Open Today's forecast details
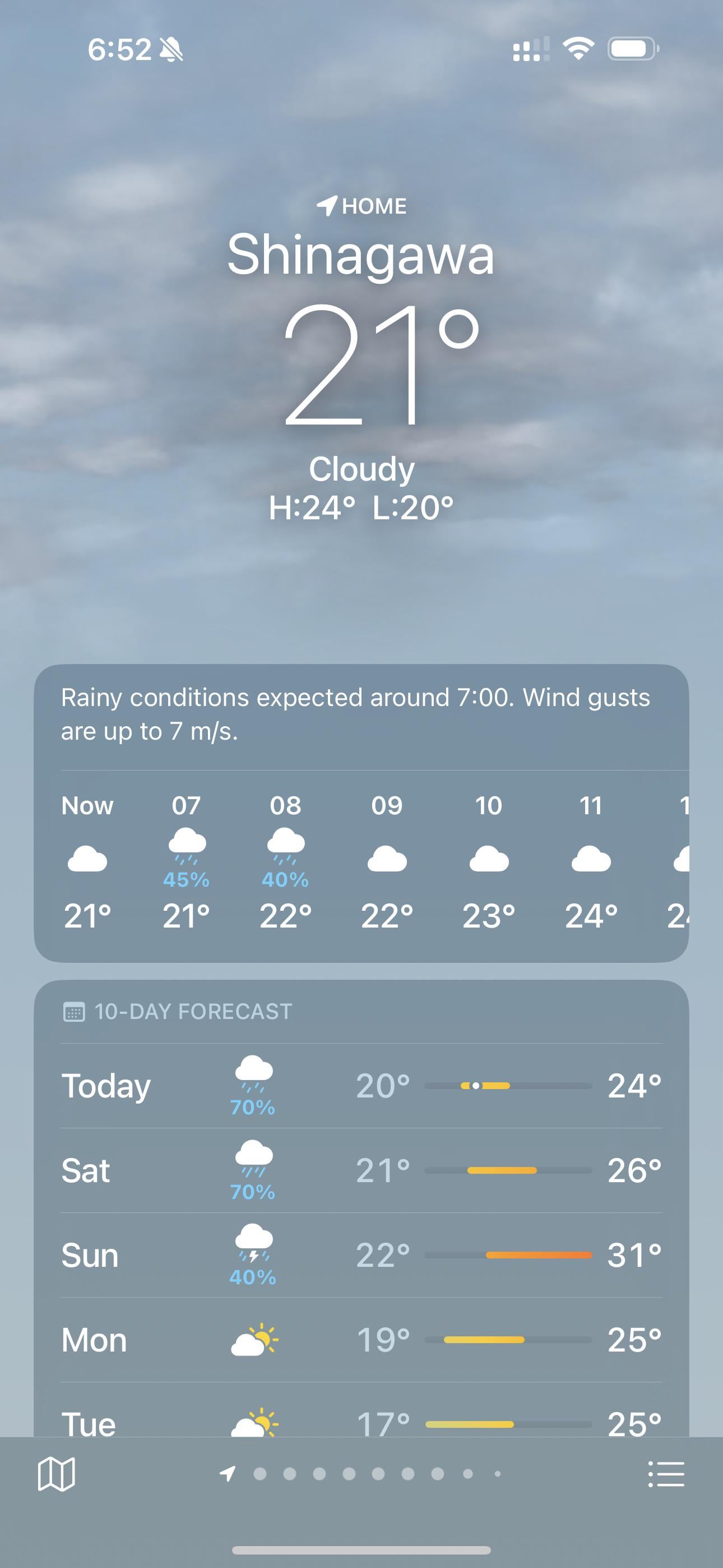 (x=361, y=1086)
